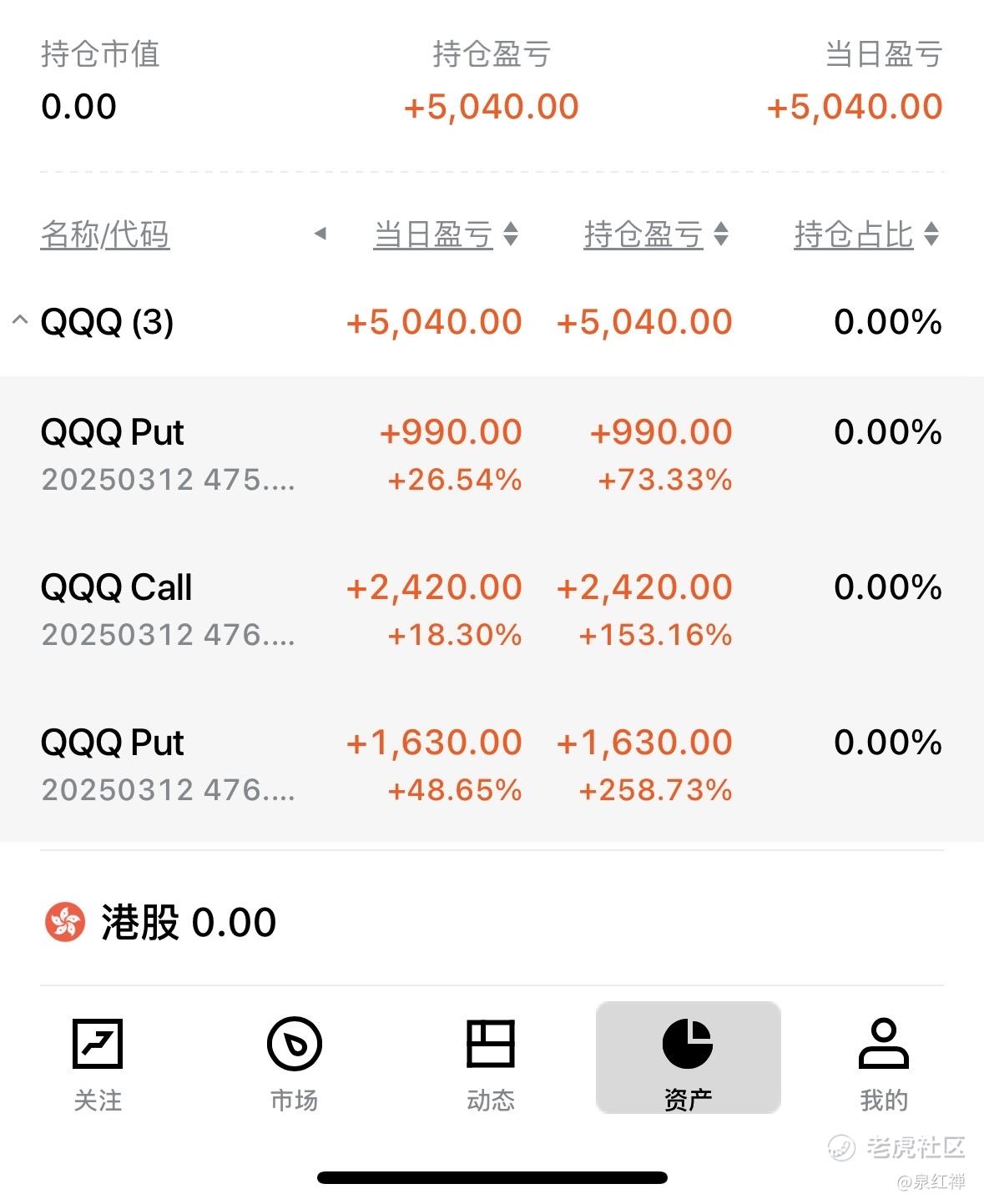Sort positions by 当日盈亏

click(x=446, y=234)
